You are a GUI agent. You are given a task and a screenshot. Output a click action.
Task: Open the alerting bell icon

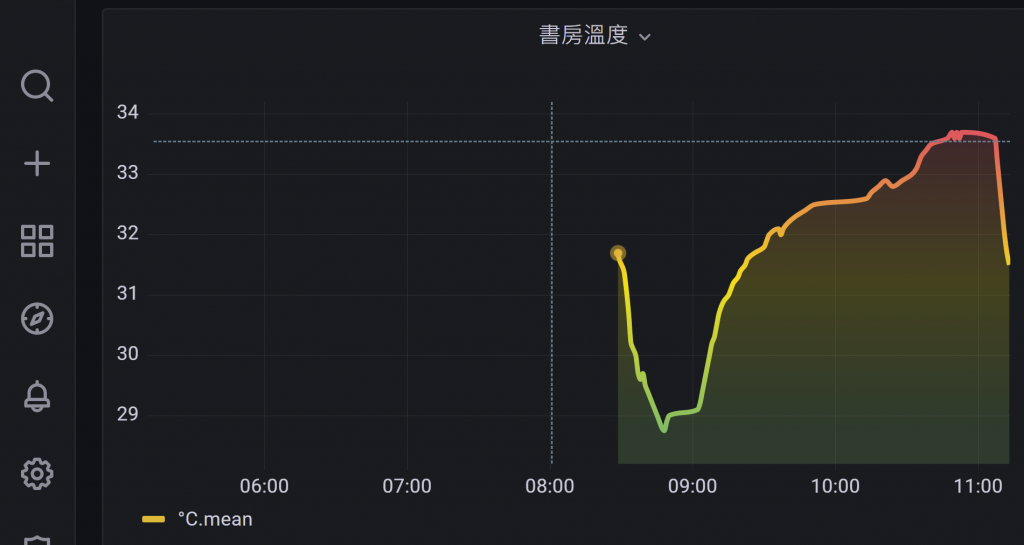click(37, 396)
